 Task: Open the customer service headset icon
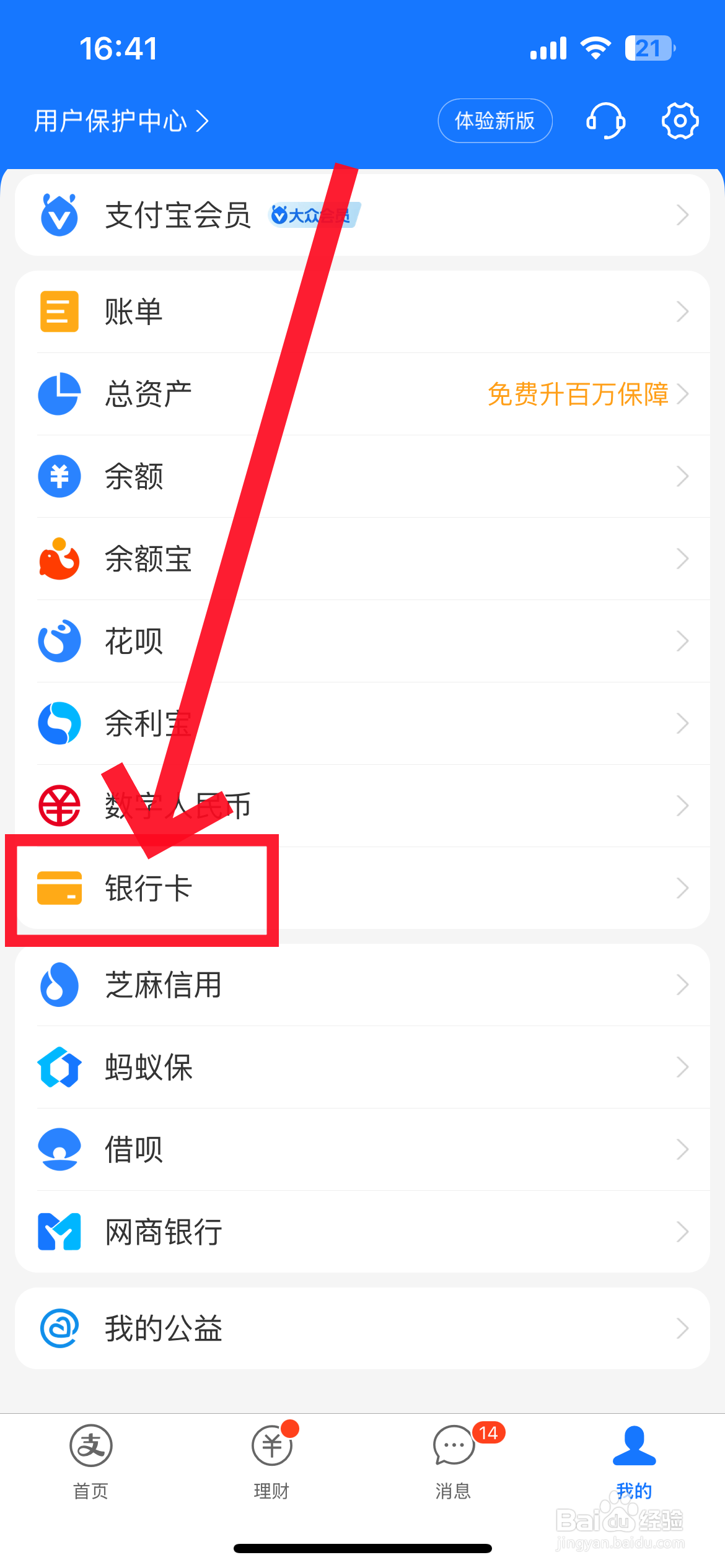(605, 121)
